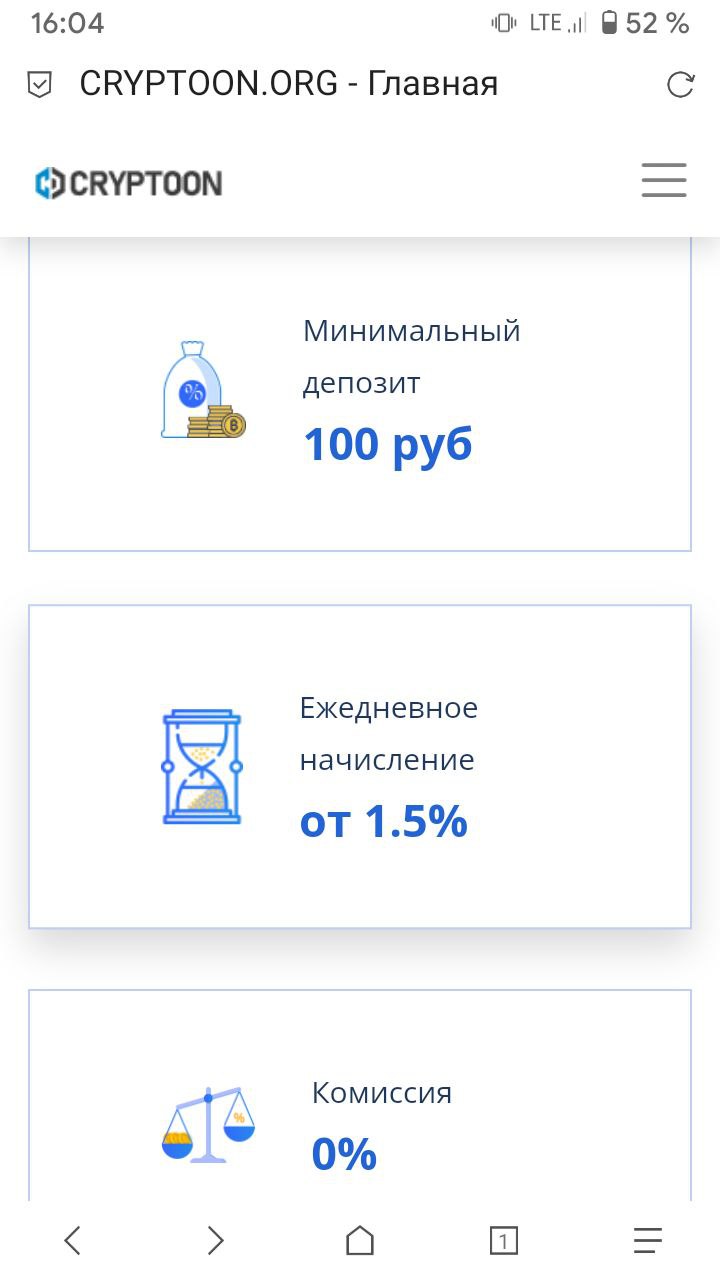Tap the Cryptoon logo to go home
Screen dimensions: 720x1280
[x=128, y=183]
